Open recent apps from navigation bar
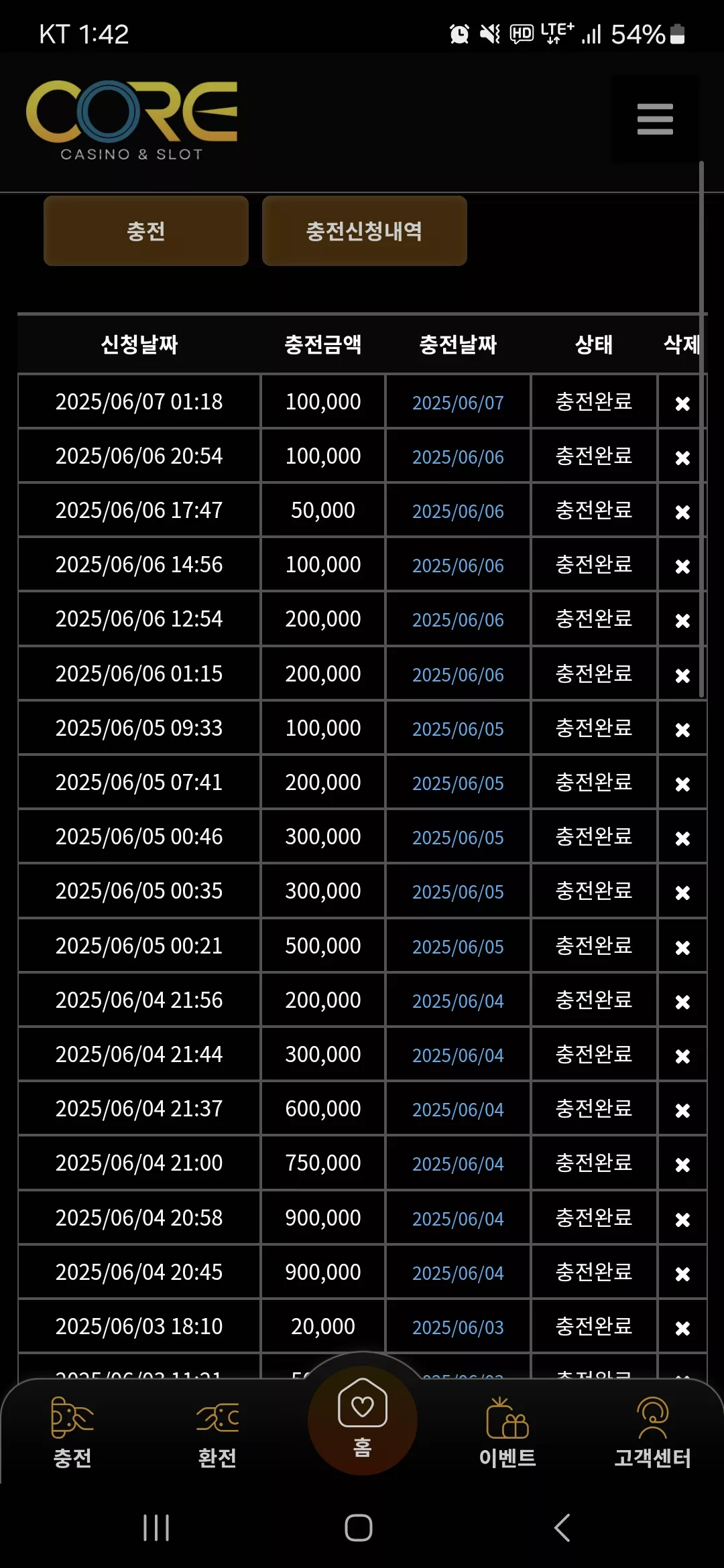Viewport: 724px width, 1568px height. coord(156,1528)
